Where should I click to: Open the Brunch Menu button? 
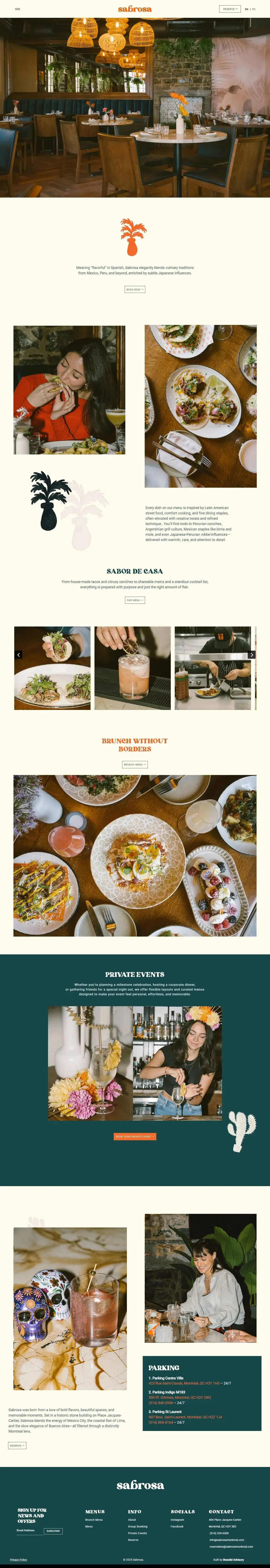134,765
